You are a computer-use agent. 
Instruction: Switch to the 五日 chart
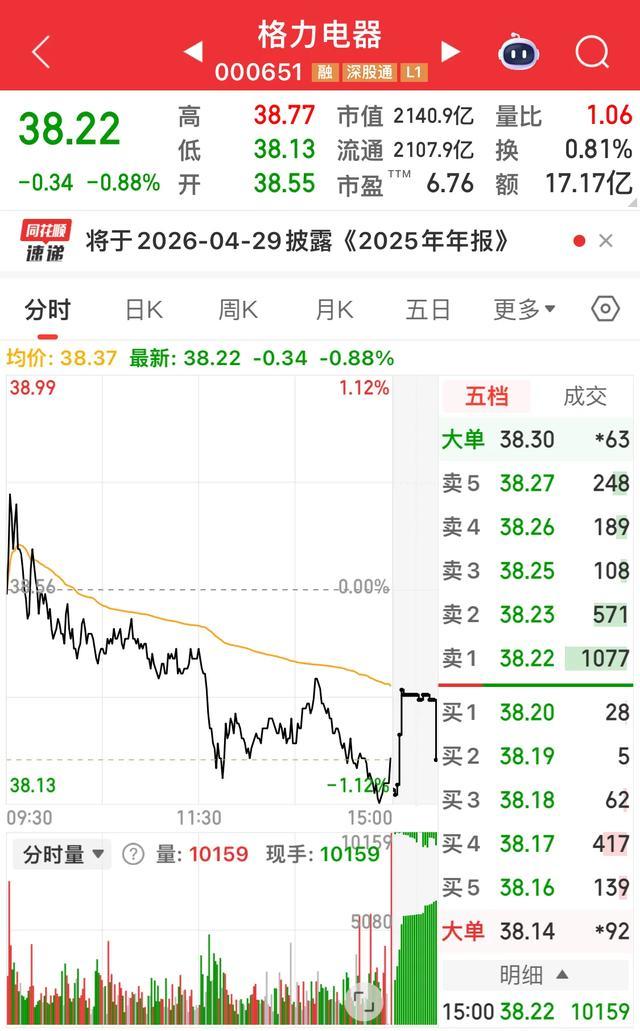[427, 309]
